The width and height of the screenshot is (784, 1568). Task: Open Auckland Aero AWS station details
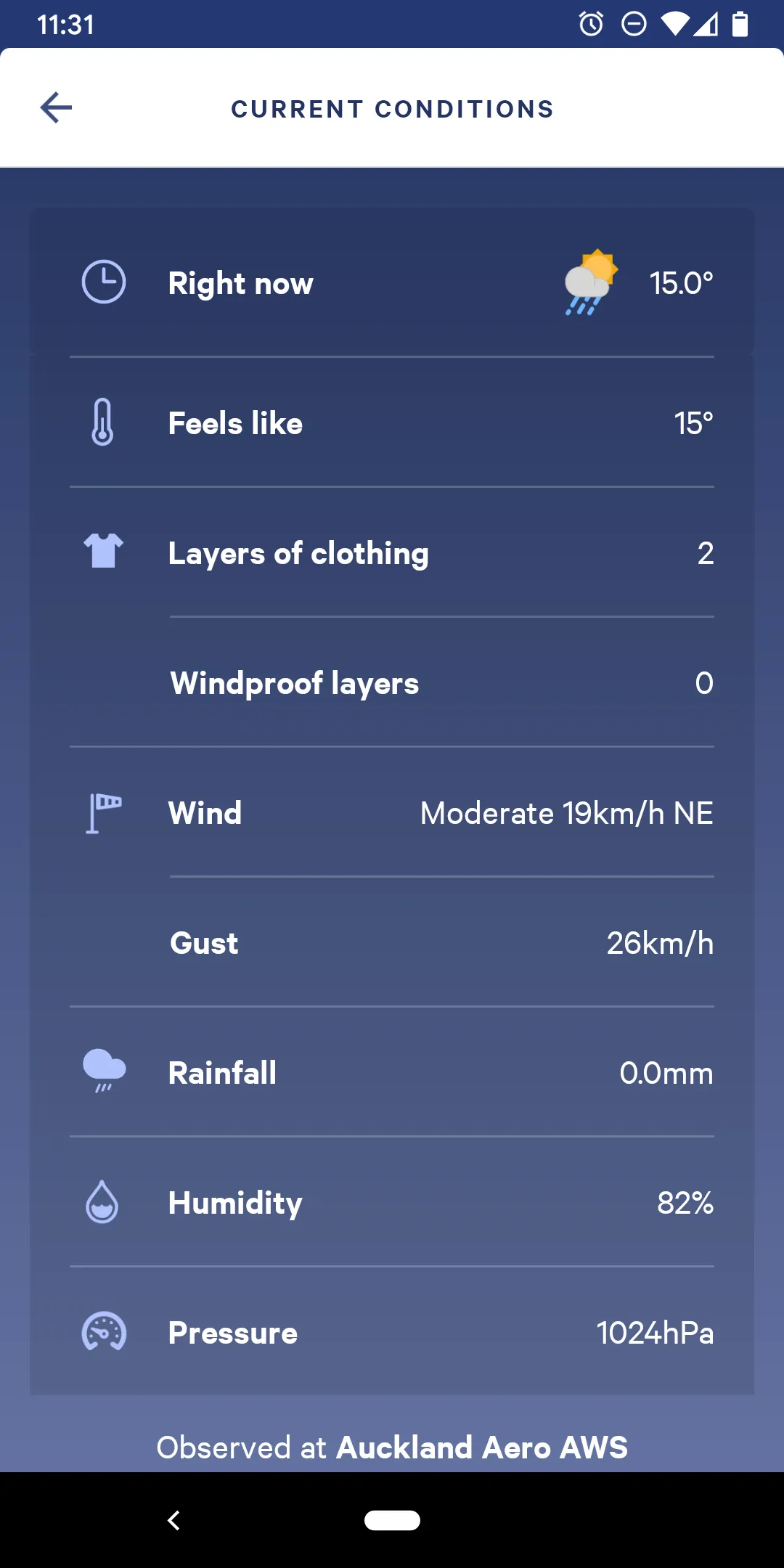pyautogui.click(x=481, y=1447)
